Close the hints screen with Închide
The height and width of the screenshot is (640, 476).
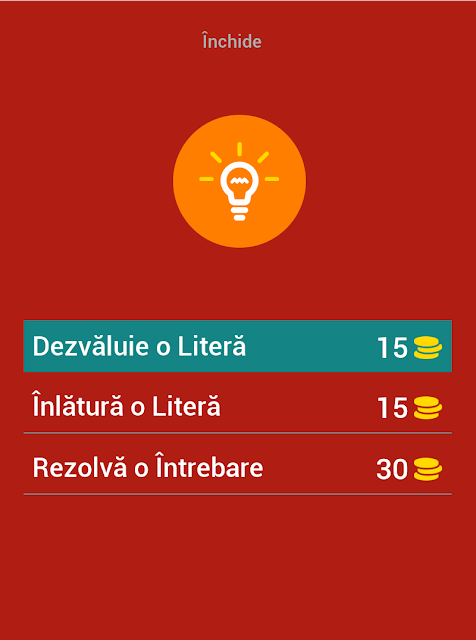click(x=232, y=41)
